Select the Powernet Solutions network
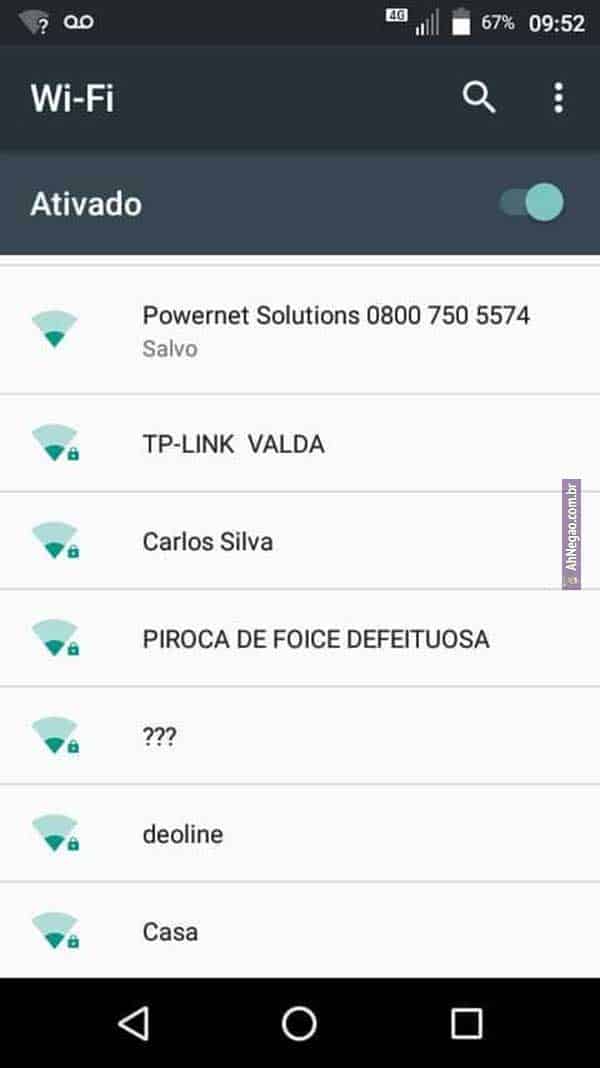Image resolution: width=600 pixels, height=1068 pixels. (335, 329)
